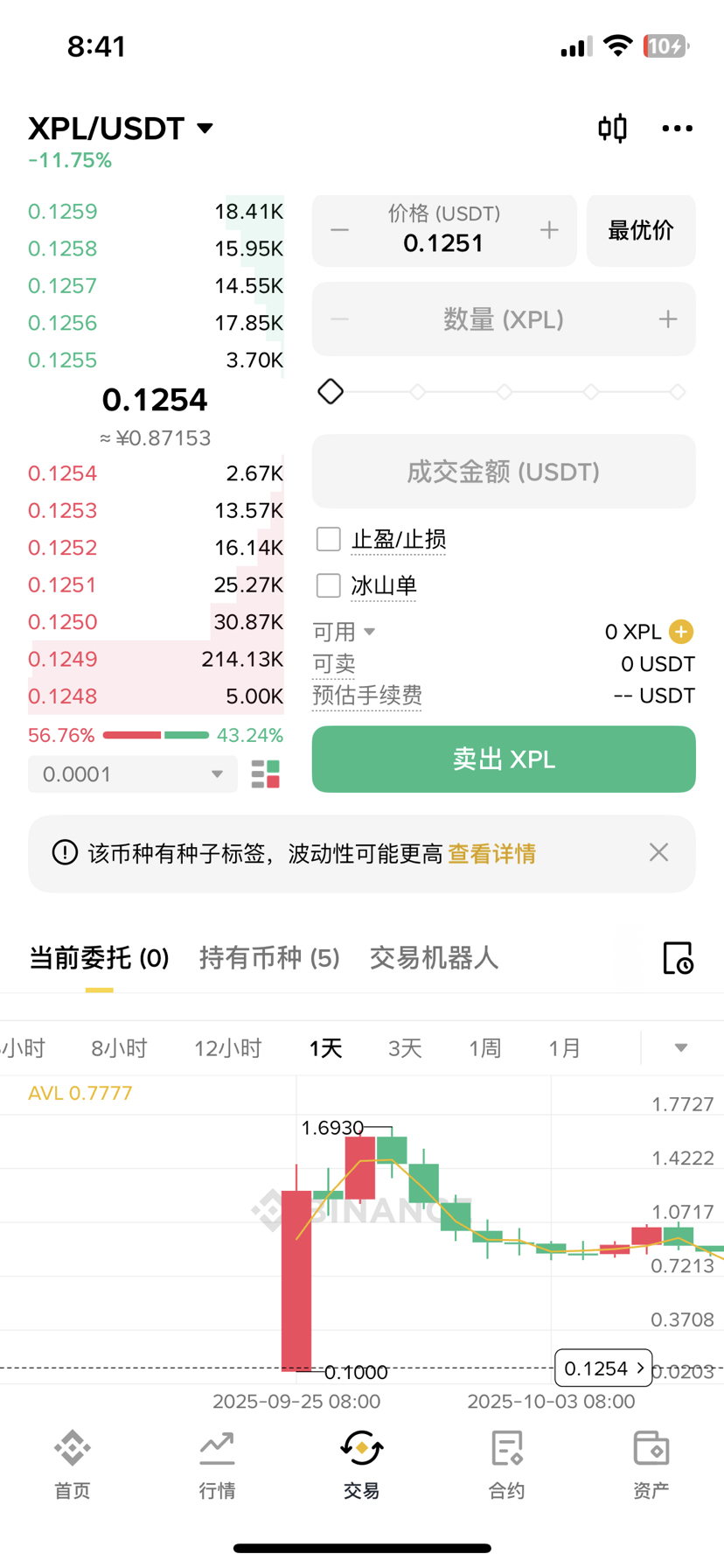Check the 冰山单 iceberg order box
The width and height of the screenshot is (724, 1568).
329,585
